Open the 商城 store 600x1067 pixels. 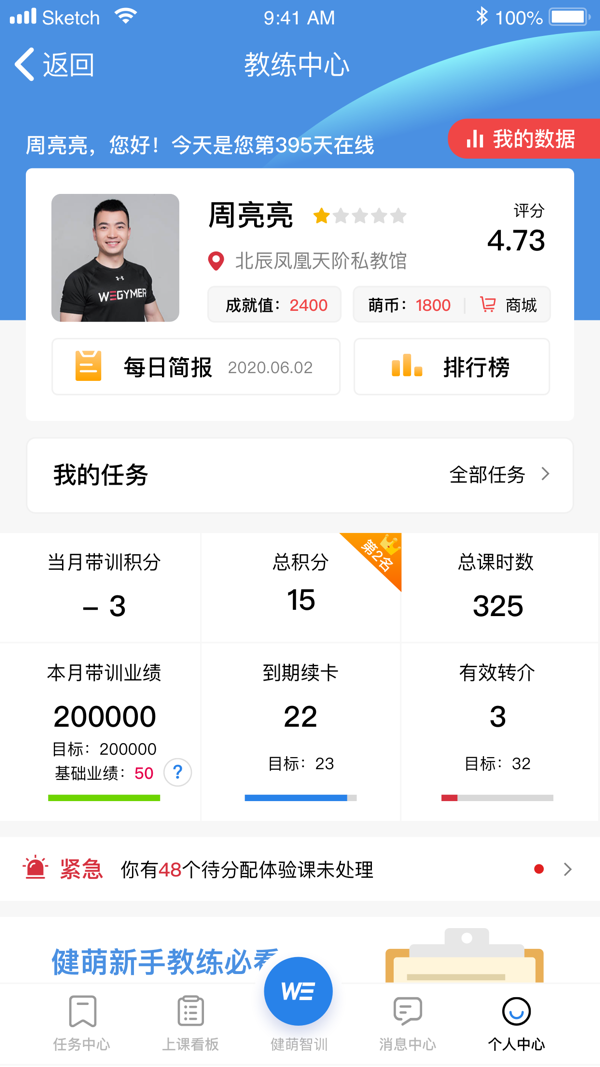(x=509, y=305)
